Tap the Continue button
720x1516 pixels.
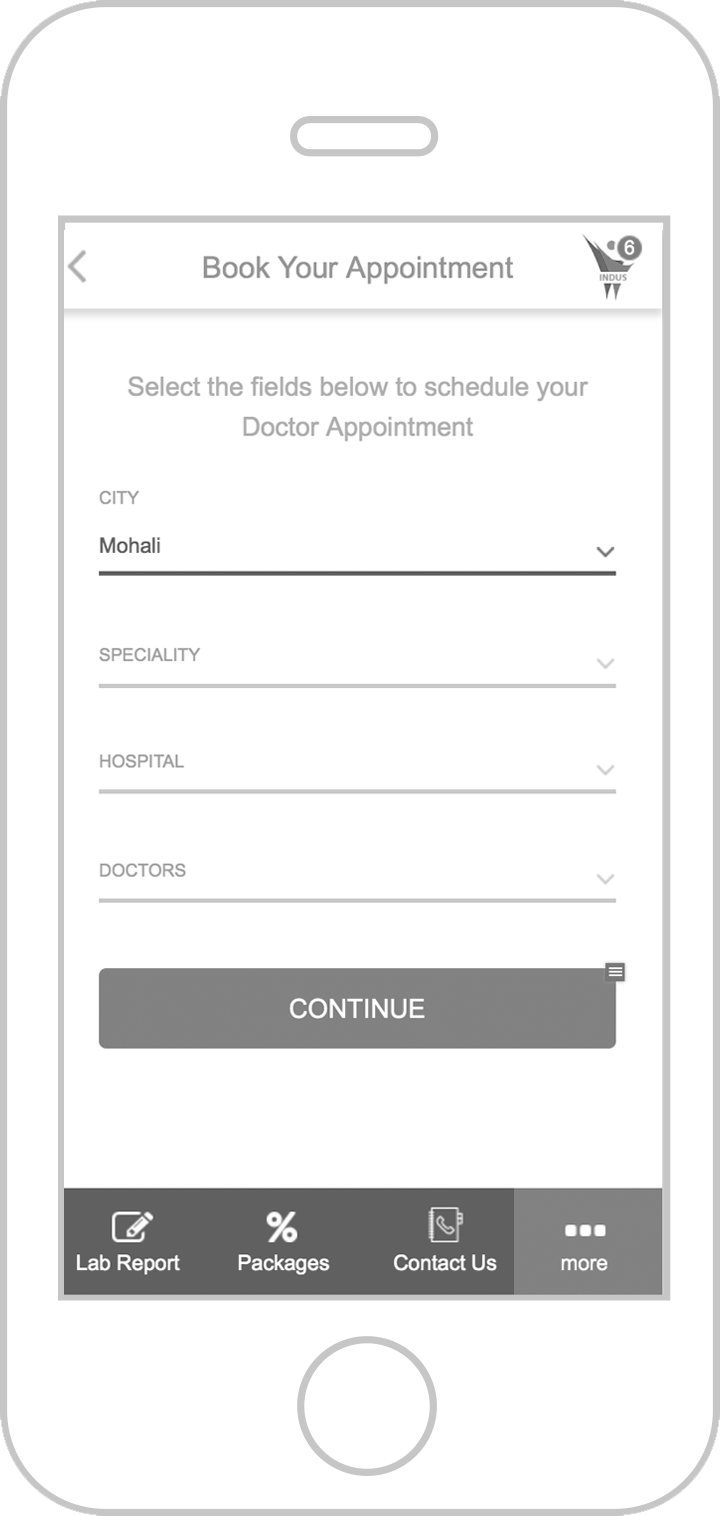356,1008
